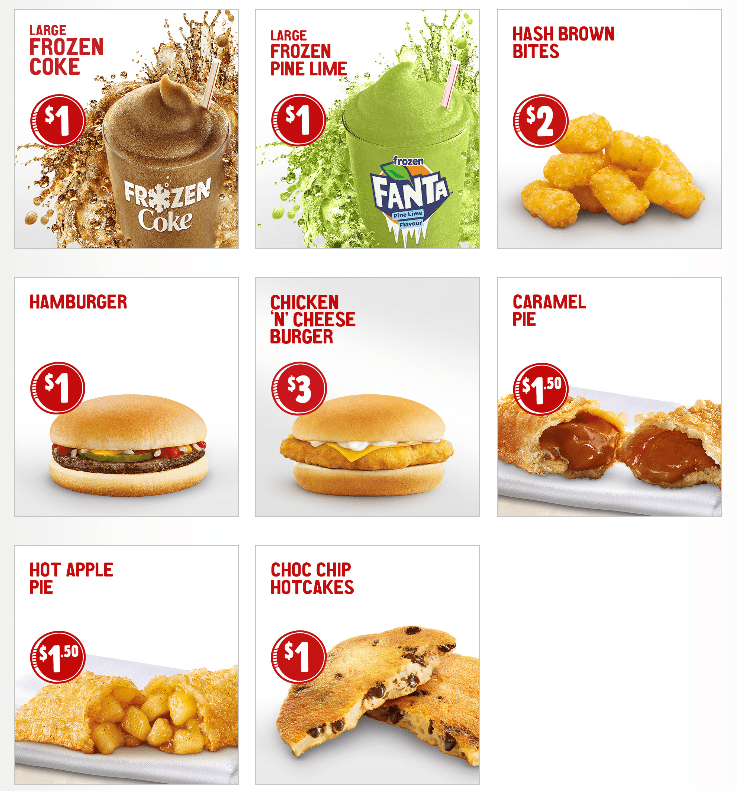Screen dimensions: 737x791
Task: View the Hash Brown Bites card
Action: point(609,129)
